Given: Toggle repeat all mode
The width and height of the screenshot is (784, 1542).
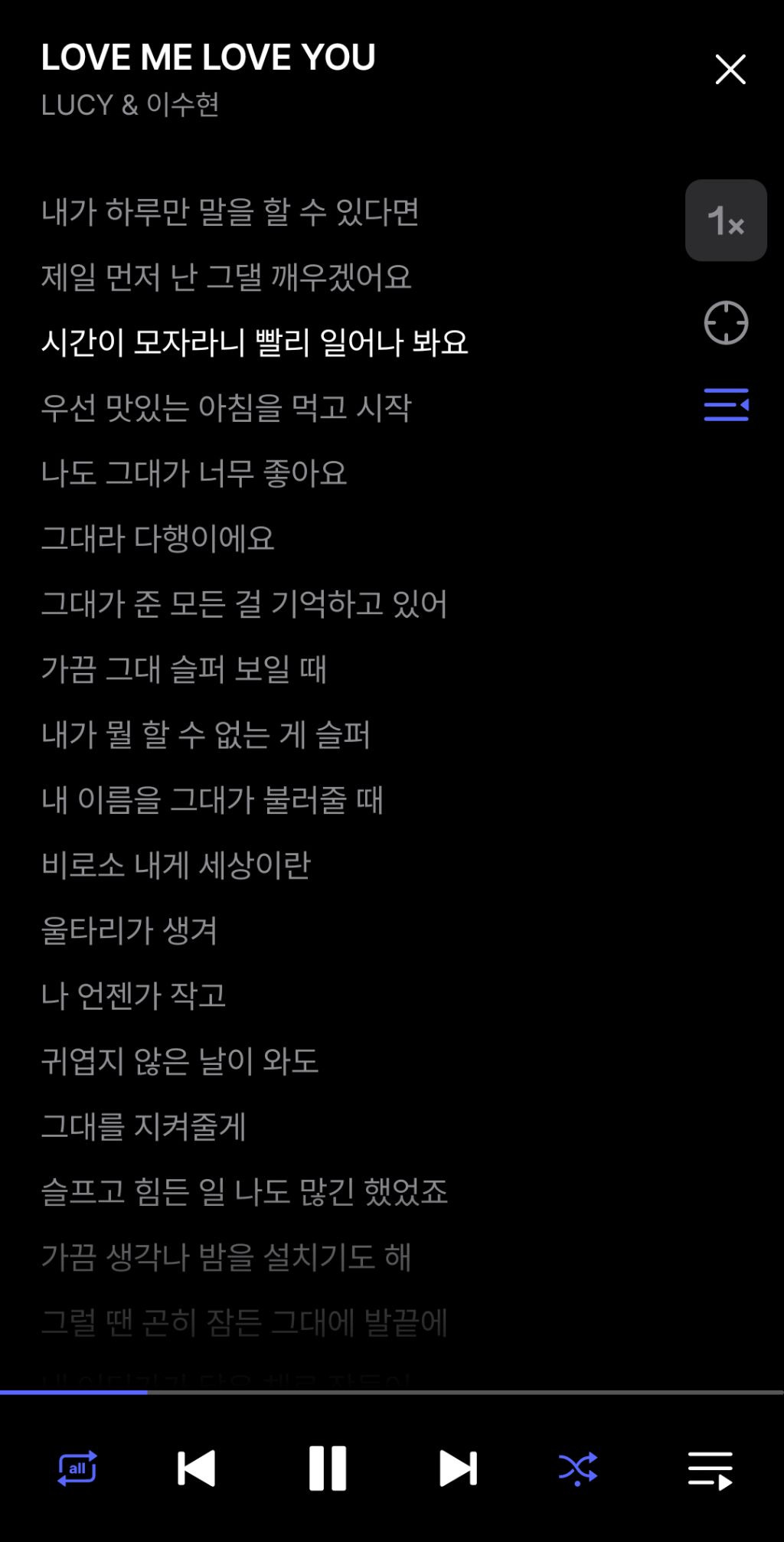Looking at the screenshot, I should pos(77,1468).
